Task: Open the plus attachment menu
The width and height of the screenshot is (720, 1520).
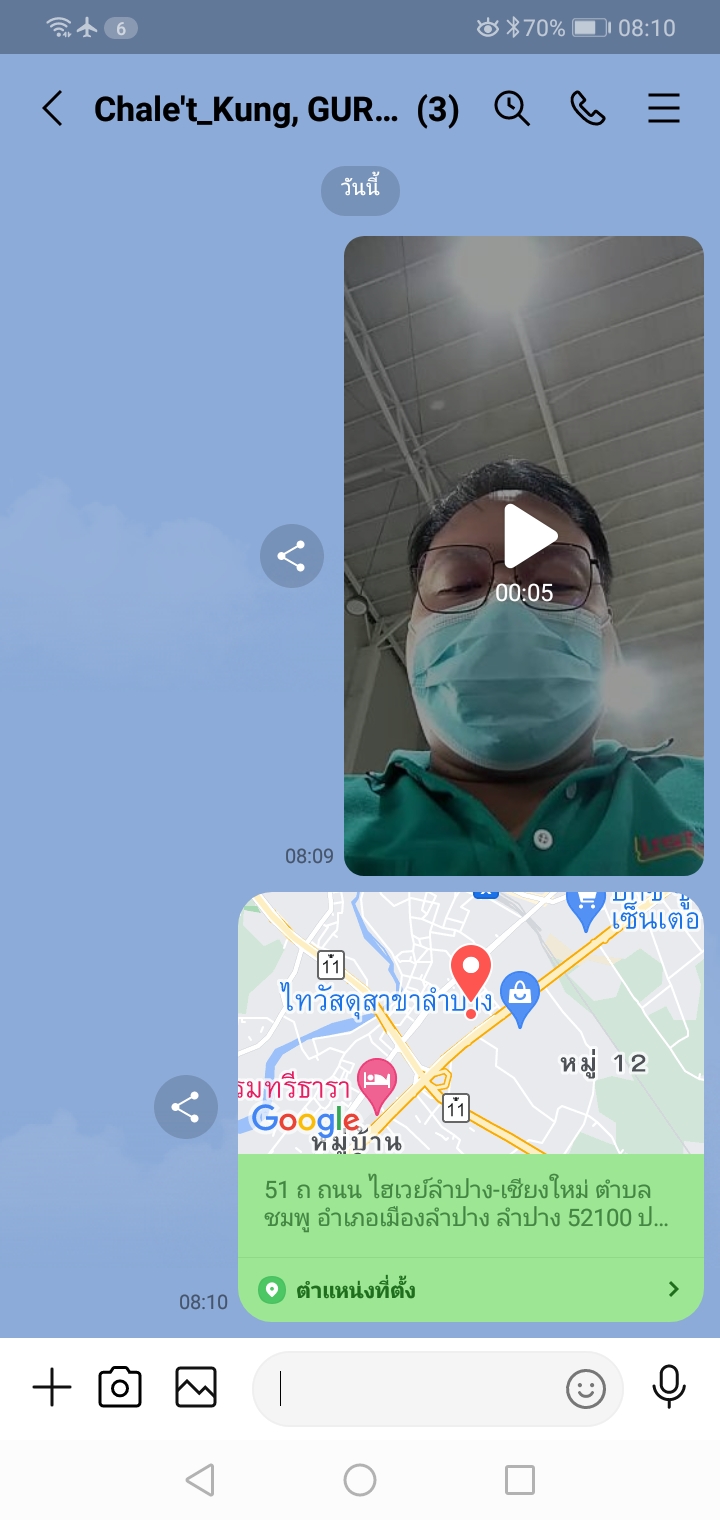Action: coord(52,1388)
